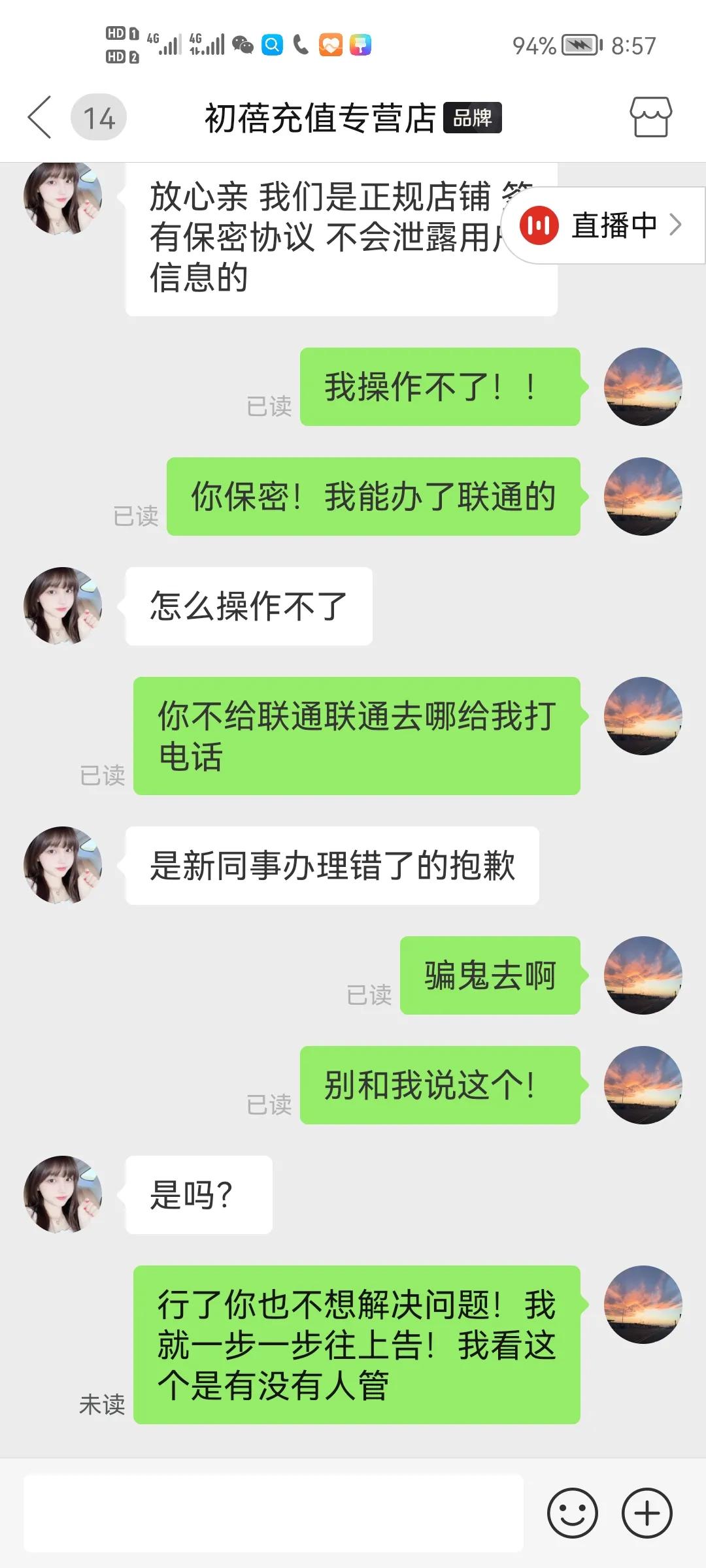The width and height of the screenshot is (706, 1568).
Task: Select the 骗鬼去啊 message bubble
Action: 489,975
